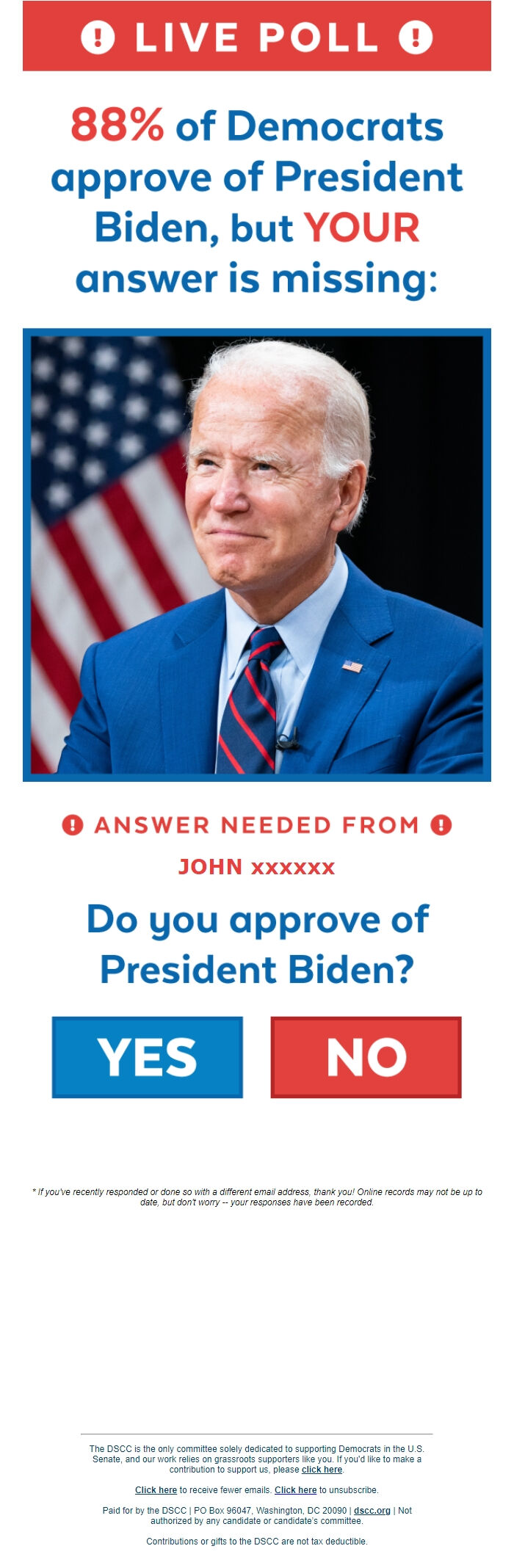
Task: Answer YES to the approval poll
Action: 147,1057
